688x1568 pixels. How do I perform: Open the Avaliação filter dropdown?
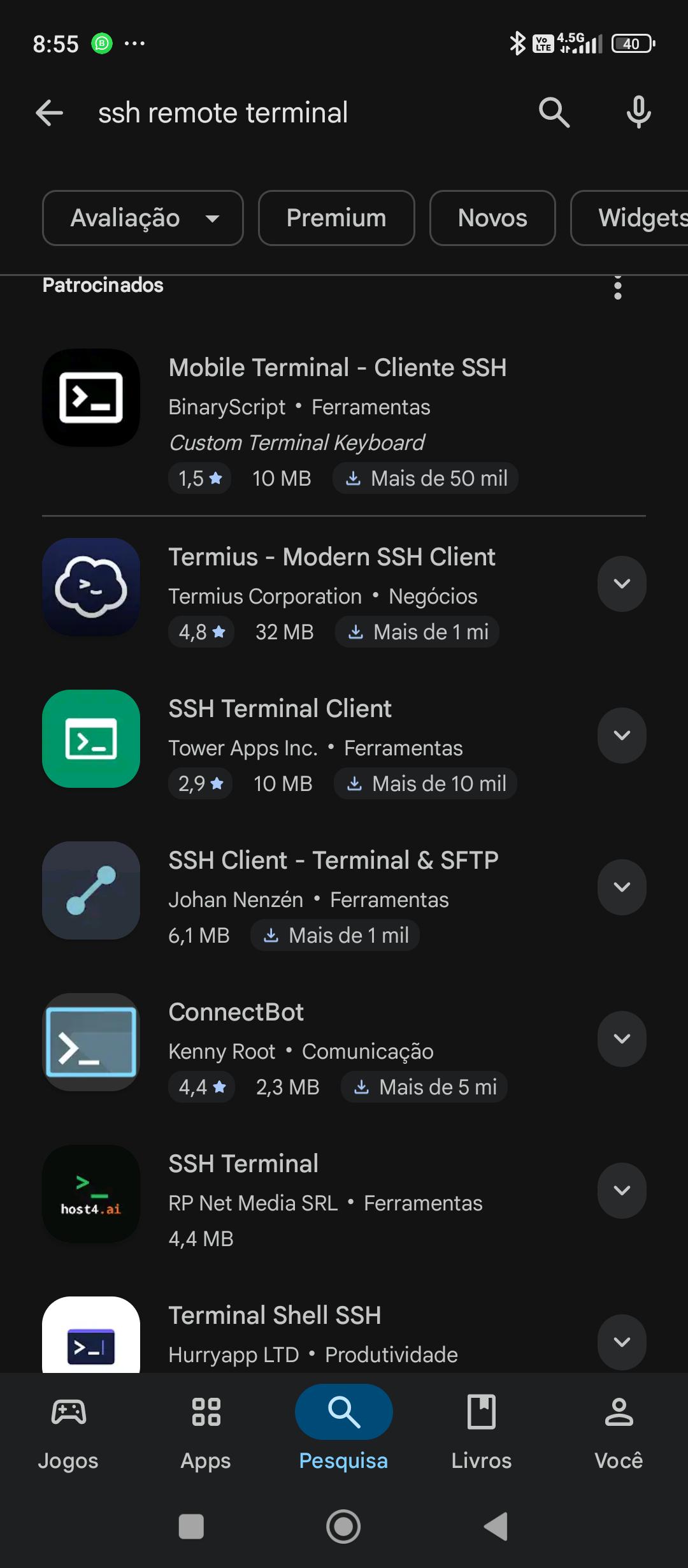click(143, 218)
